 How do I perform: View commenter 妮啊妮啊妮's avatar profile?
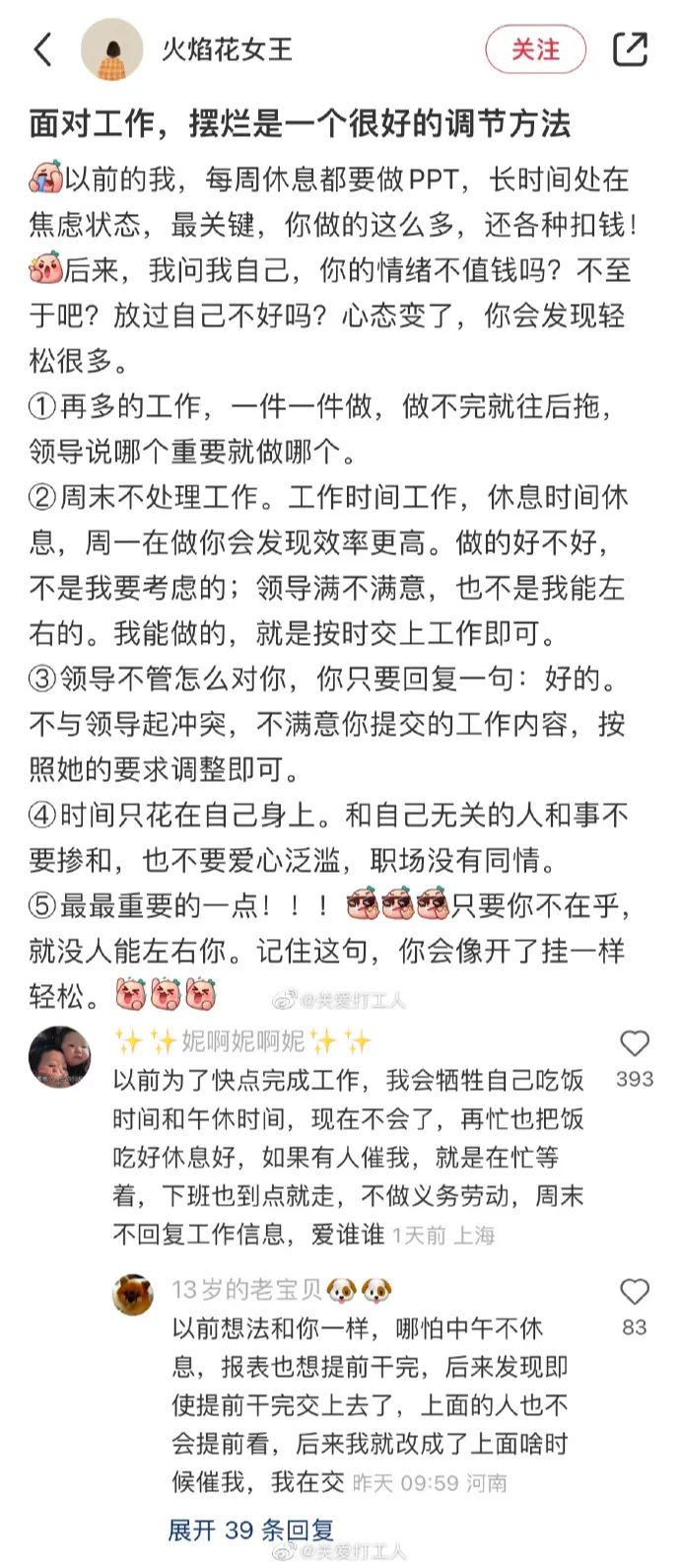(x=60, y=1055)
